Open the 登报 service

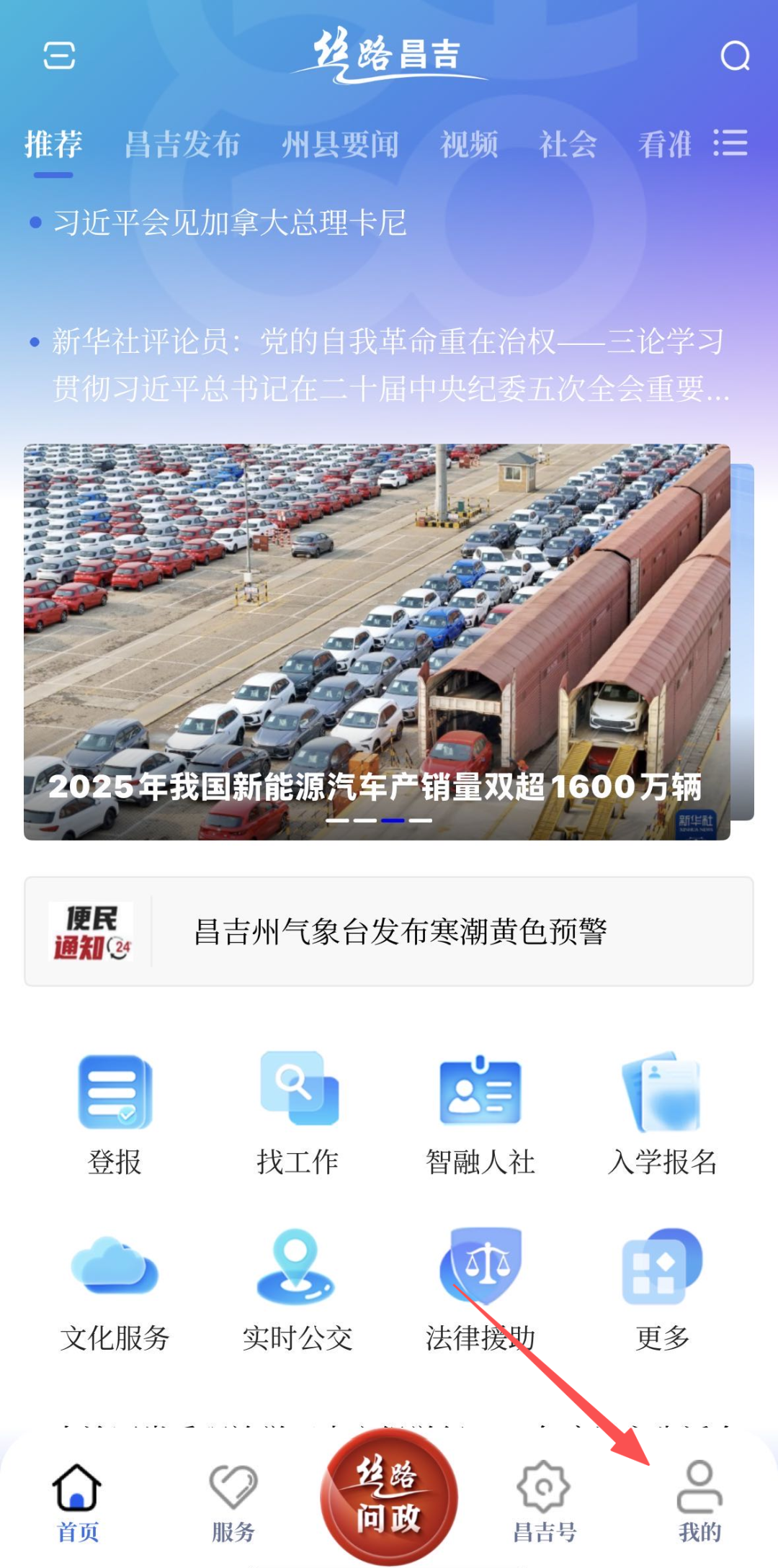[115, 1113]
